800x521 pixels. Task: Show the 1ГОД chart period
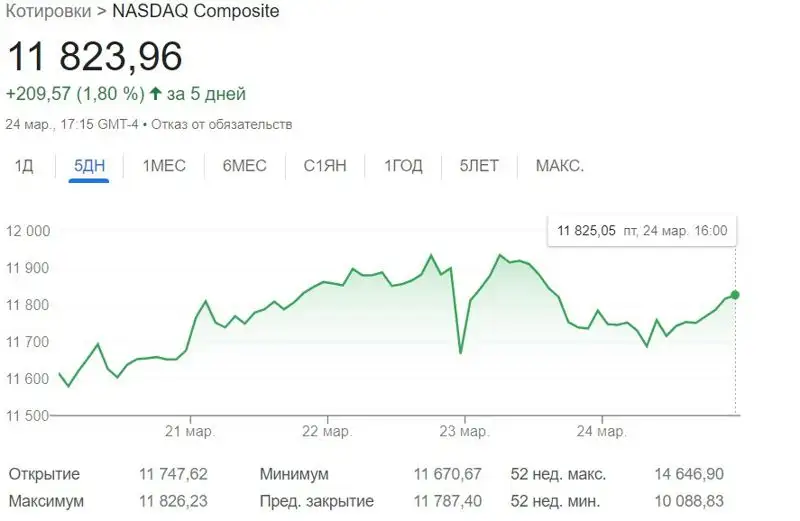[403, 166]
